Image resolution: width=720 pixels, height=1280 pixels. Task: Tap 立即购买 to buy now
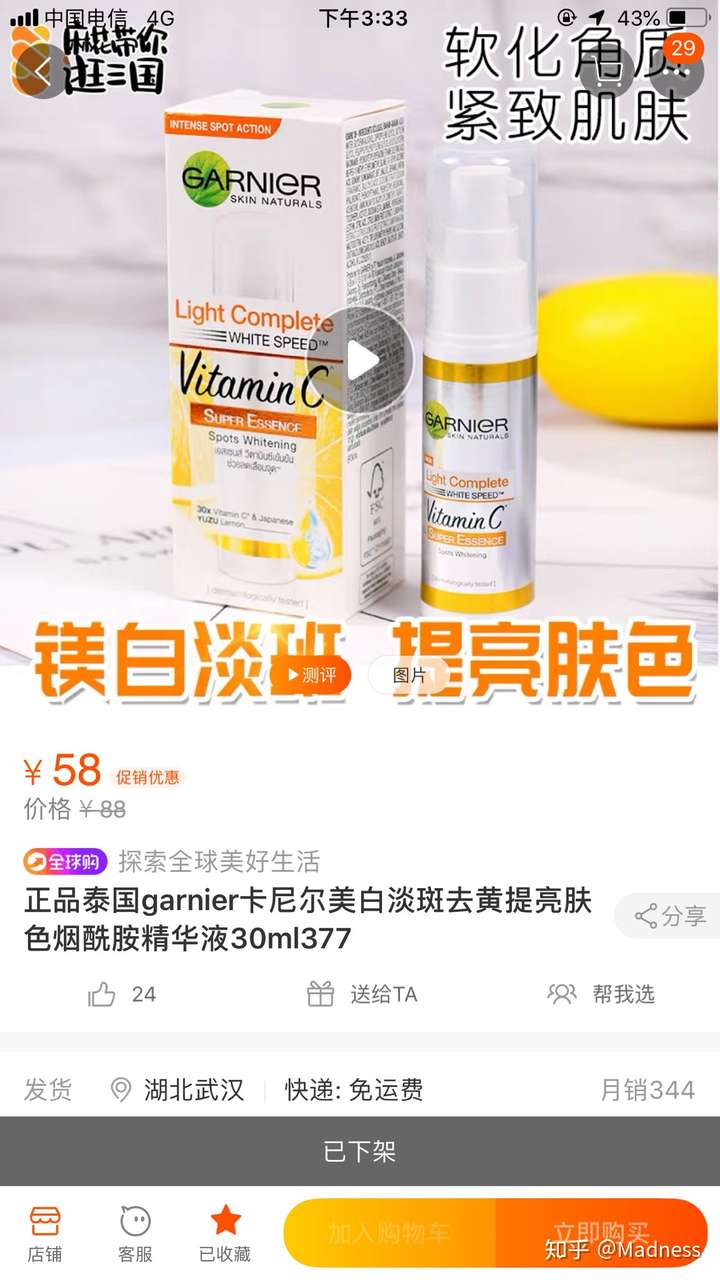tap(601, 1233)
